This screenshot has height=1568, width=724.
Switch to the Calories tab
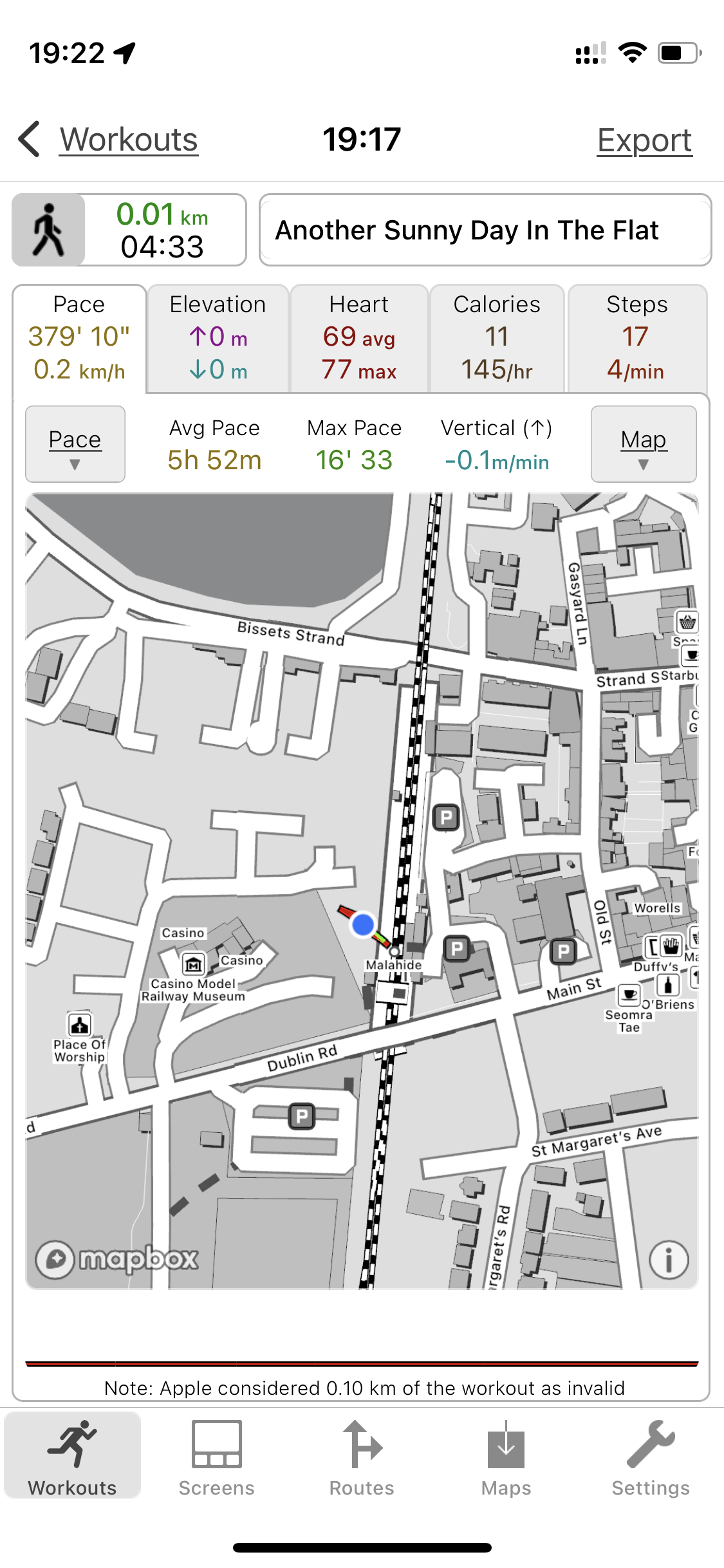point(497,337)
